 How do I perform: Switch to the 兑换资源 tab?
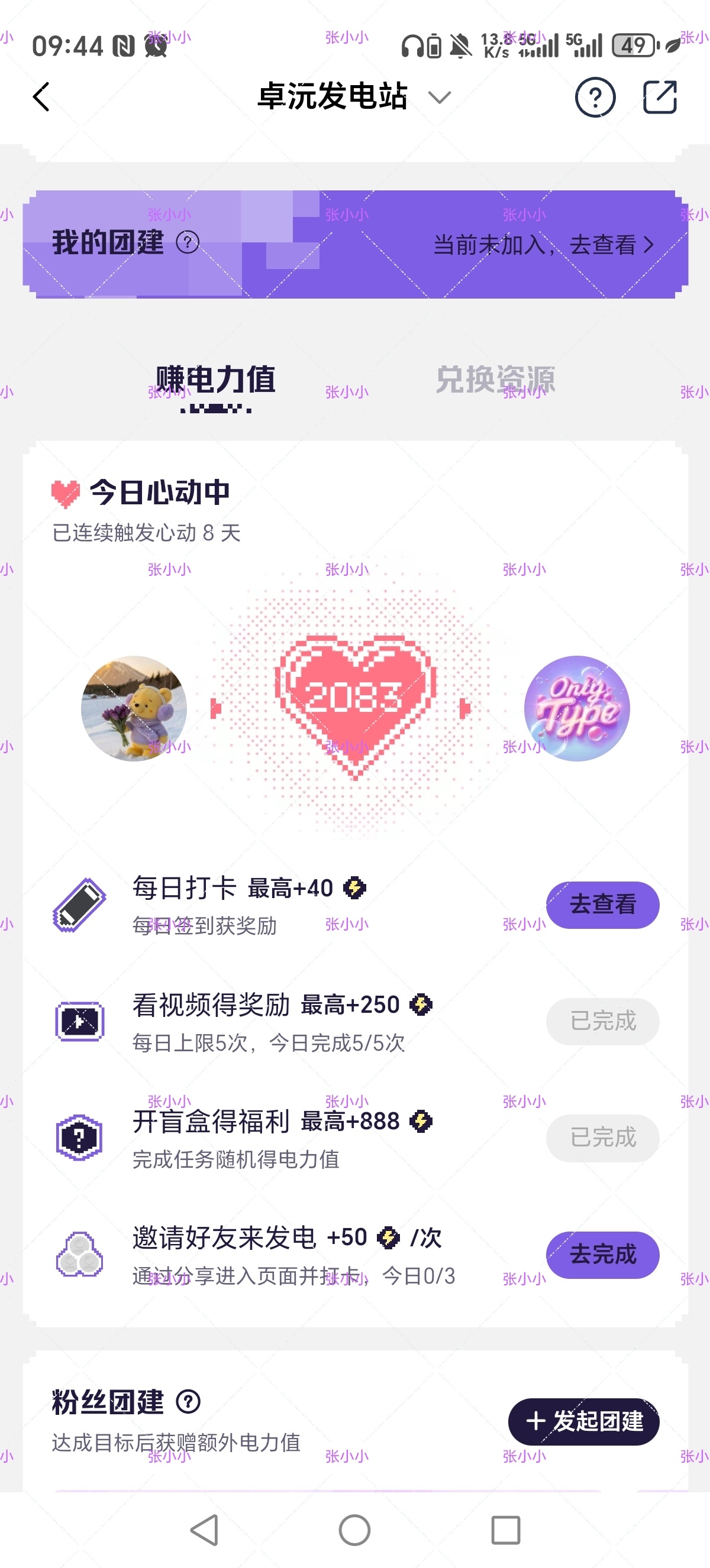point(498,378)
